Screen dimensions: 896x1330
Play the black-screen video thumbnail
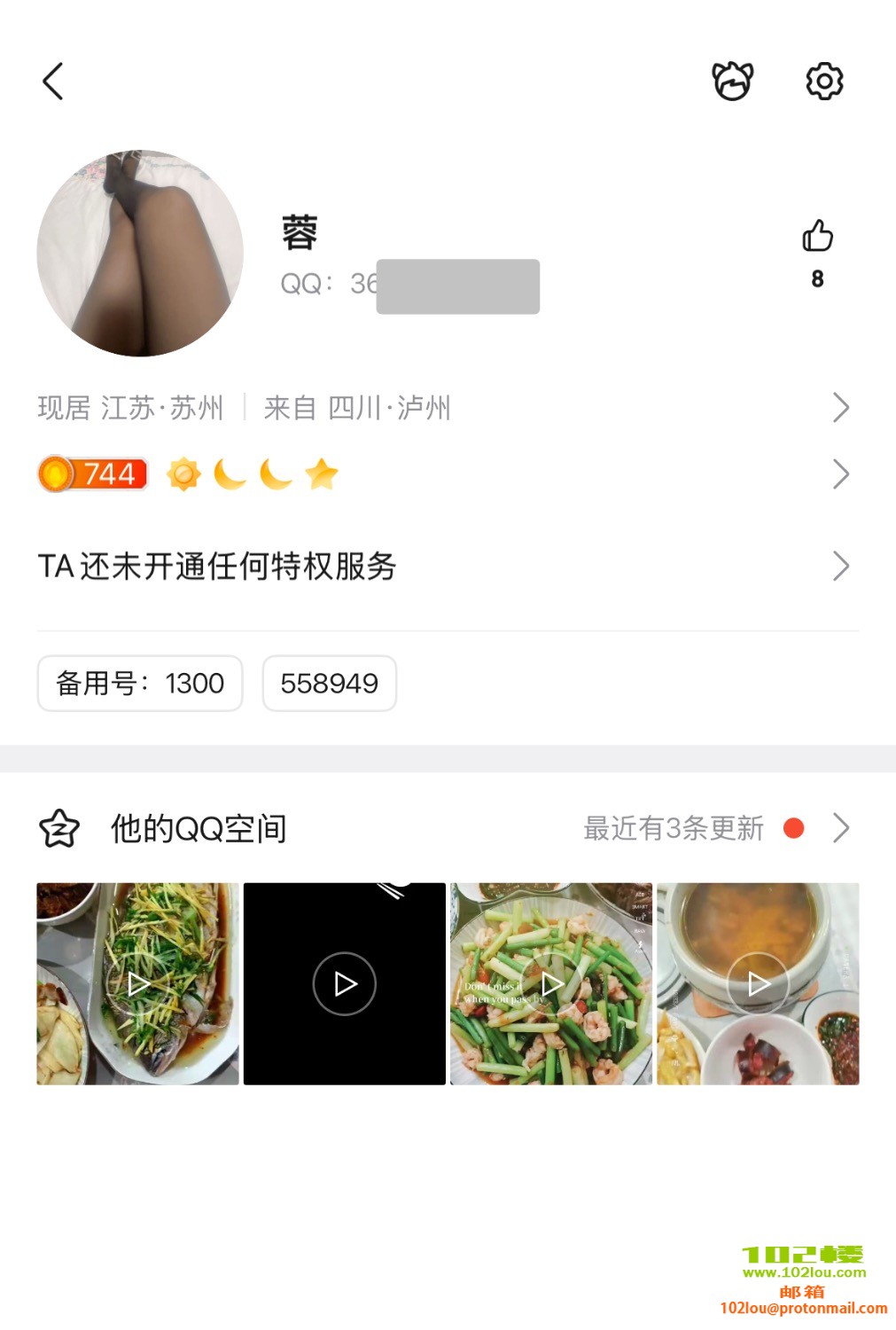pos(345,984)
